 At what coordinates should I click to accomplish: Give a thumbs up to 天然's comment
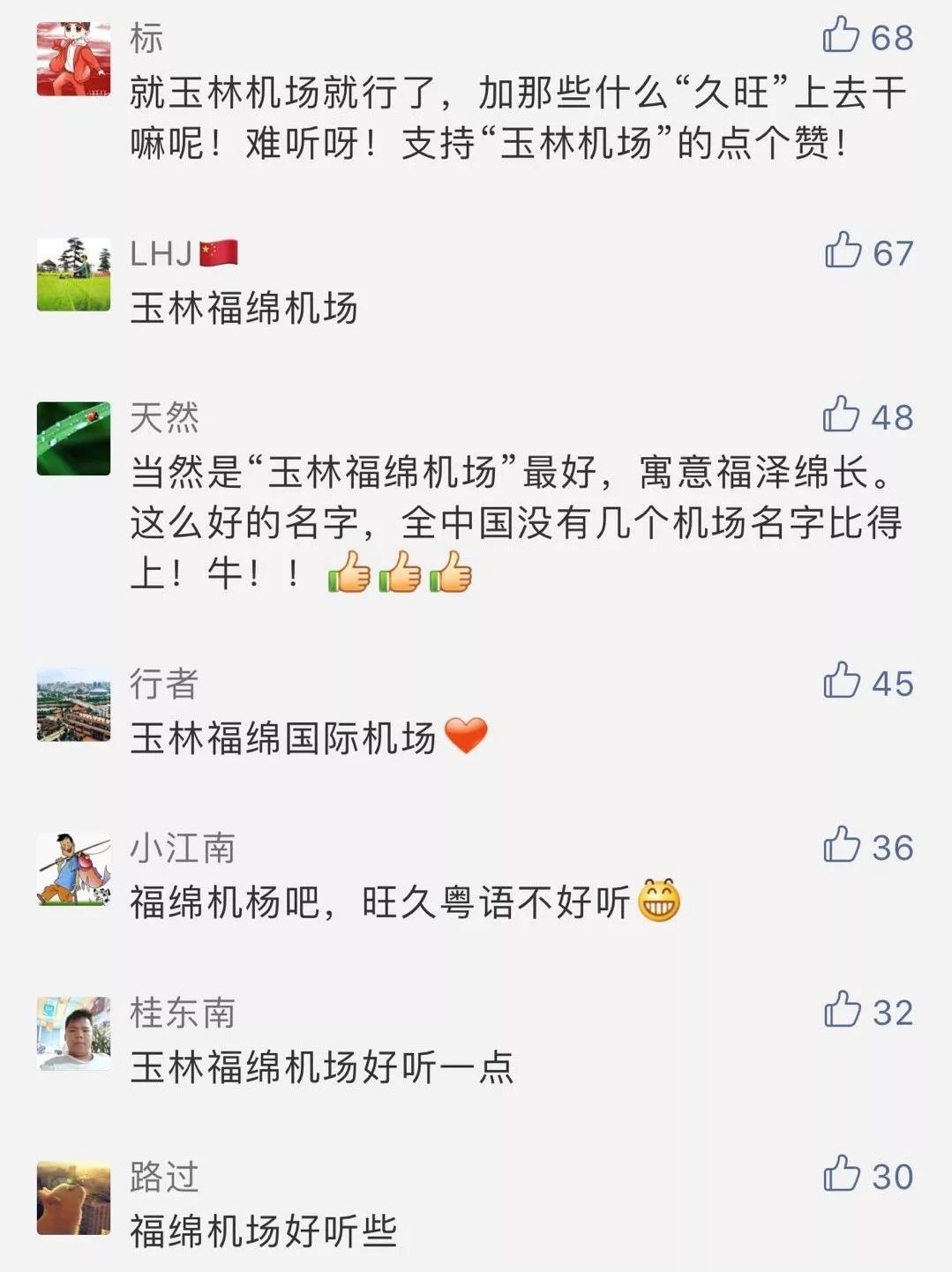point(841,415)
